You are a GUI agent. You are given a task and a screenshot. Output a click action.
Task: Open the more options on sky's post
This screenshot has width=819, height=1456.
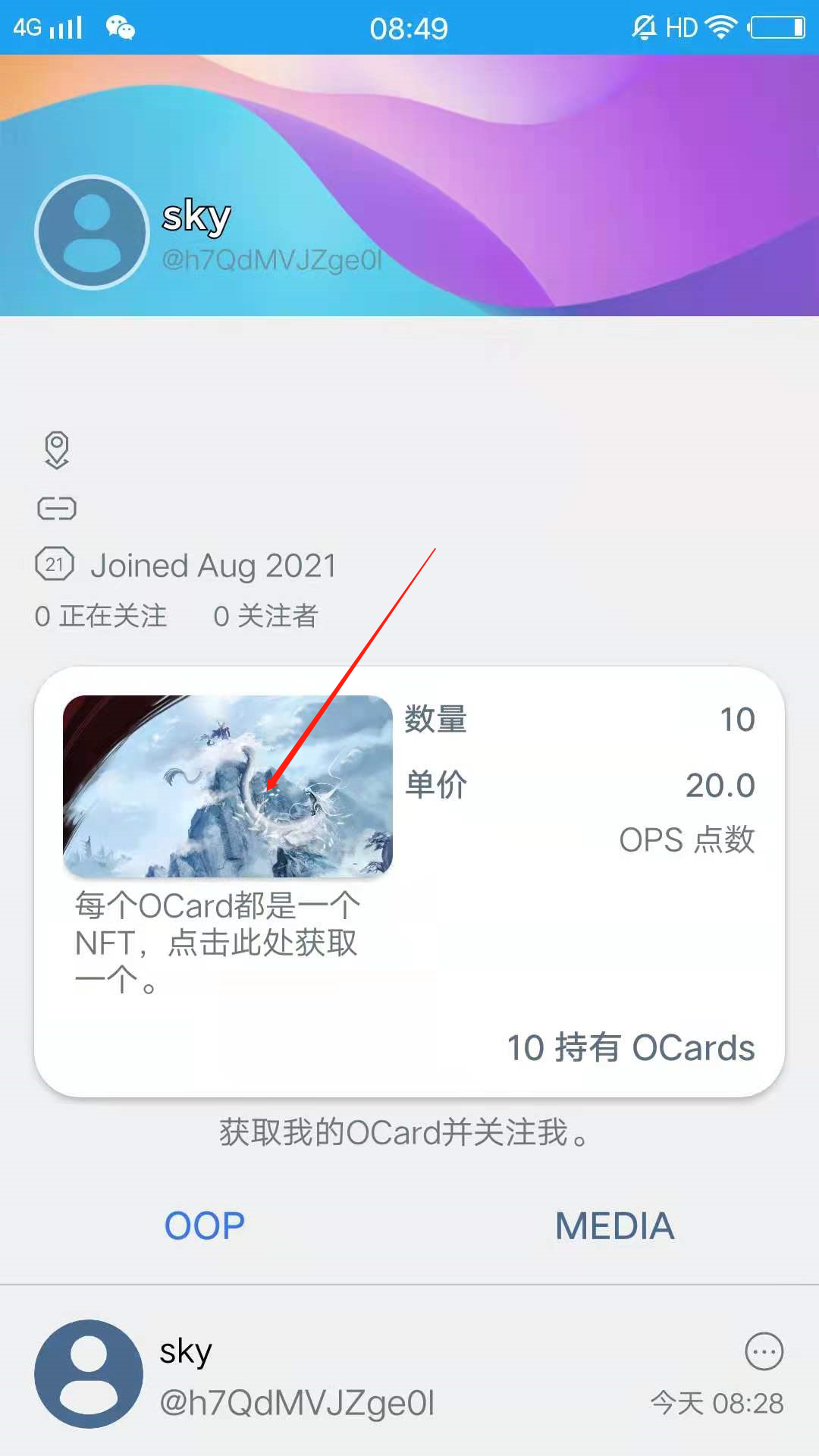[x=764, y=1351]
